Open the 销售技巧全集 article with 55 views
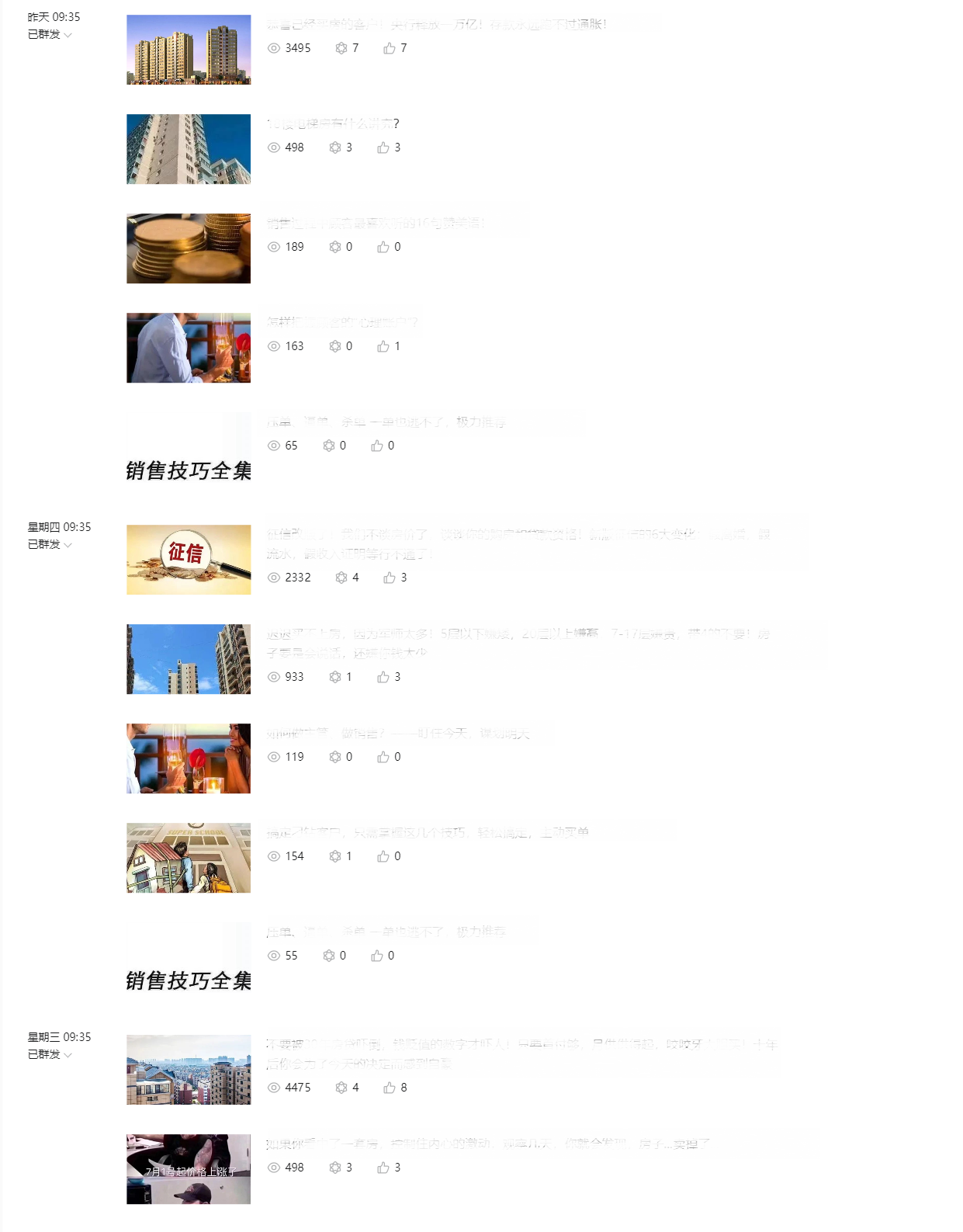This screenshot has width=963, height=1232. [x=386, y=932]
